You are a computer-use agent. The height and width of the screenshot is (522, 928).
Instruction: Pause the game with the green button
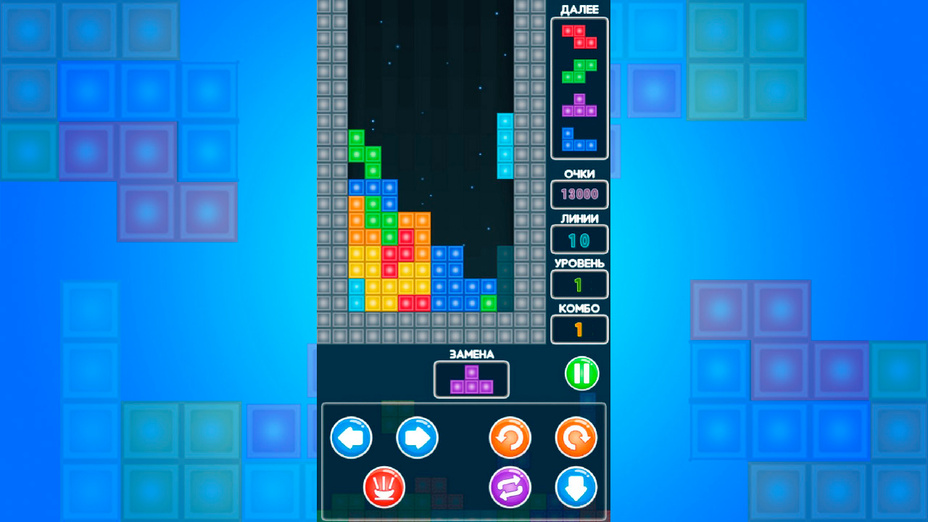click(x=581, y=374)
